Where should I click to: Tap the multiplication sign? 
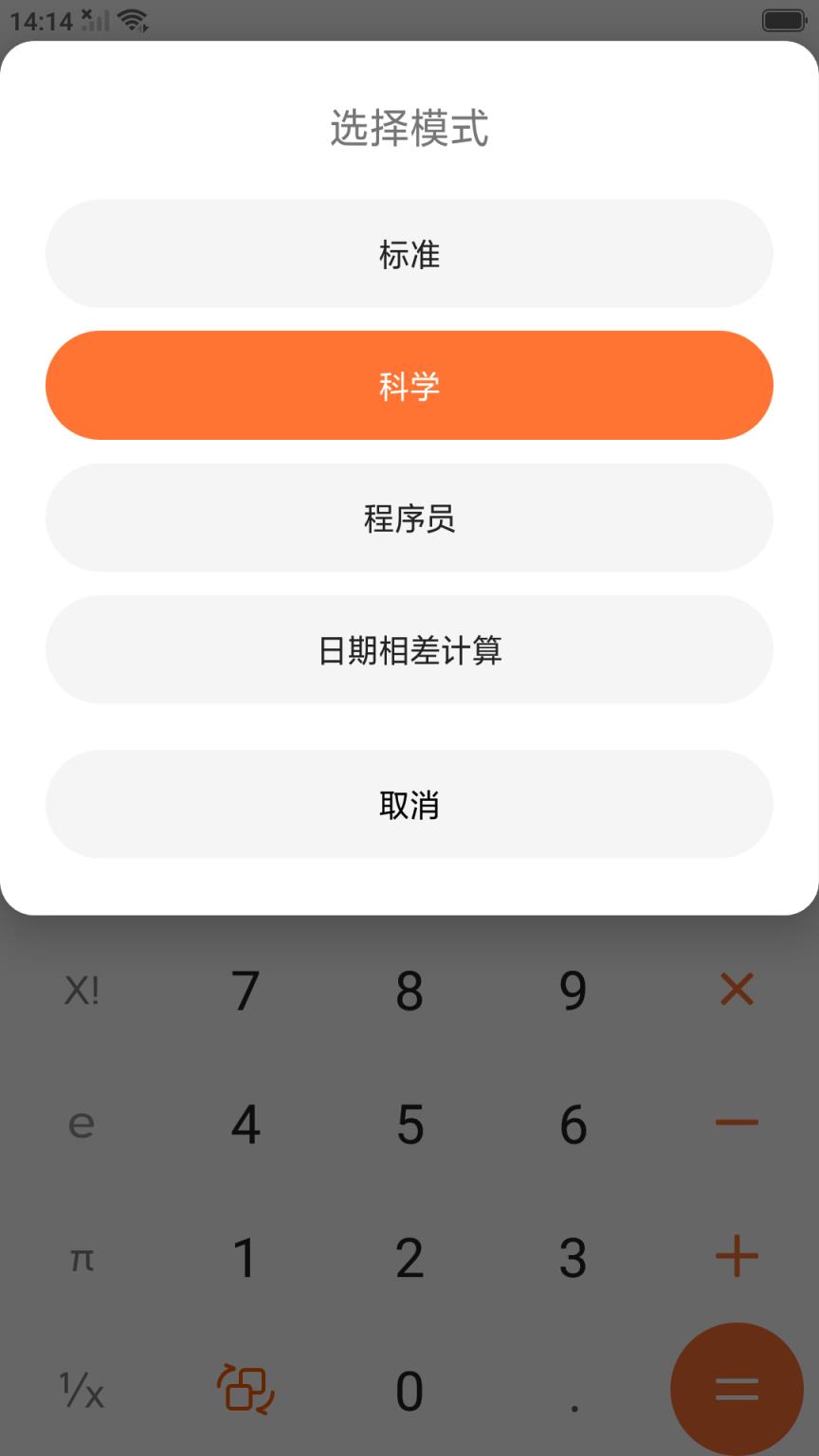pyautogui.click(x=737, y=991)
